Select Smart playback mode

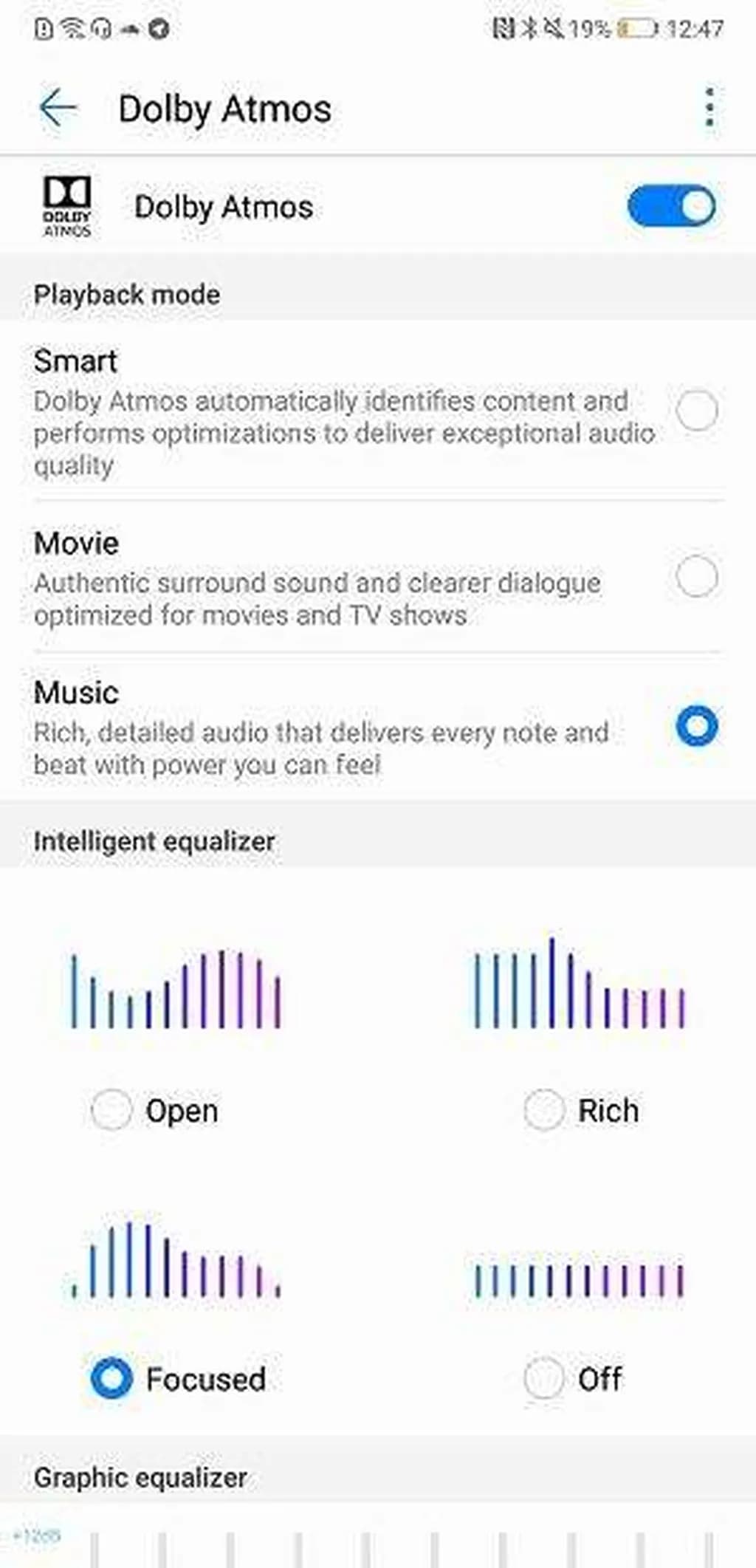pos(696,410)
